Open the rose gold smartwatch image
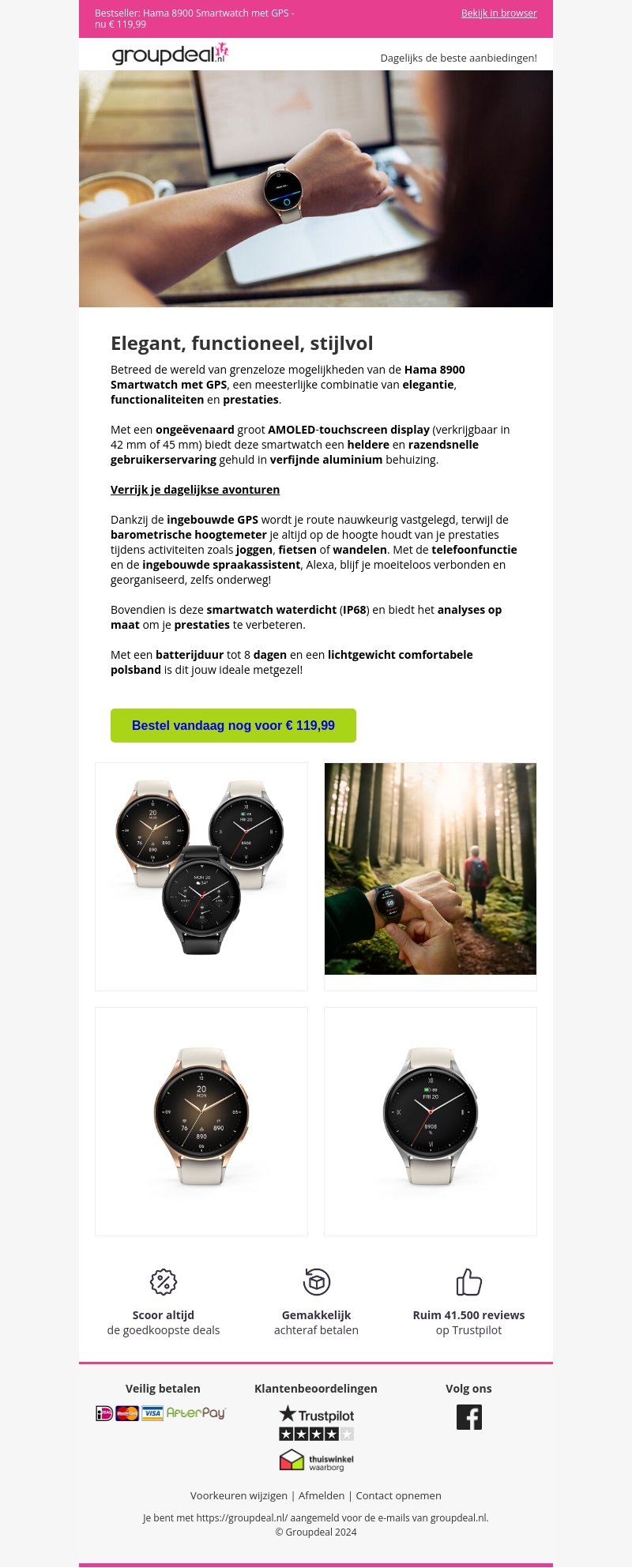 pos(201,1121)
